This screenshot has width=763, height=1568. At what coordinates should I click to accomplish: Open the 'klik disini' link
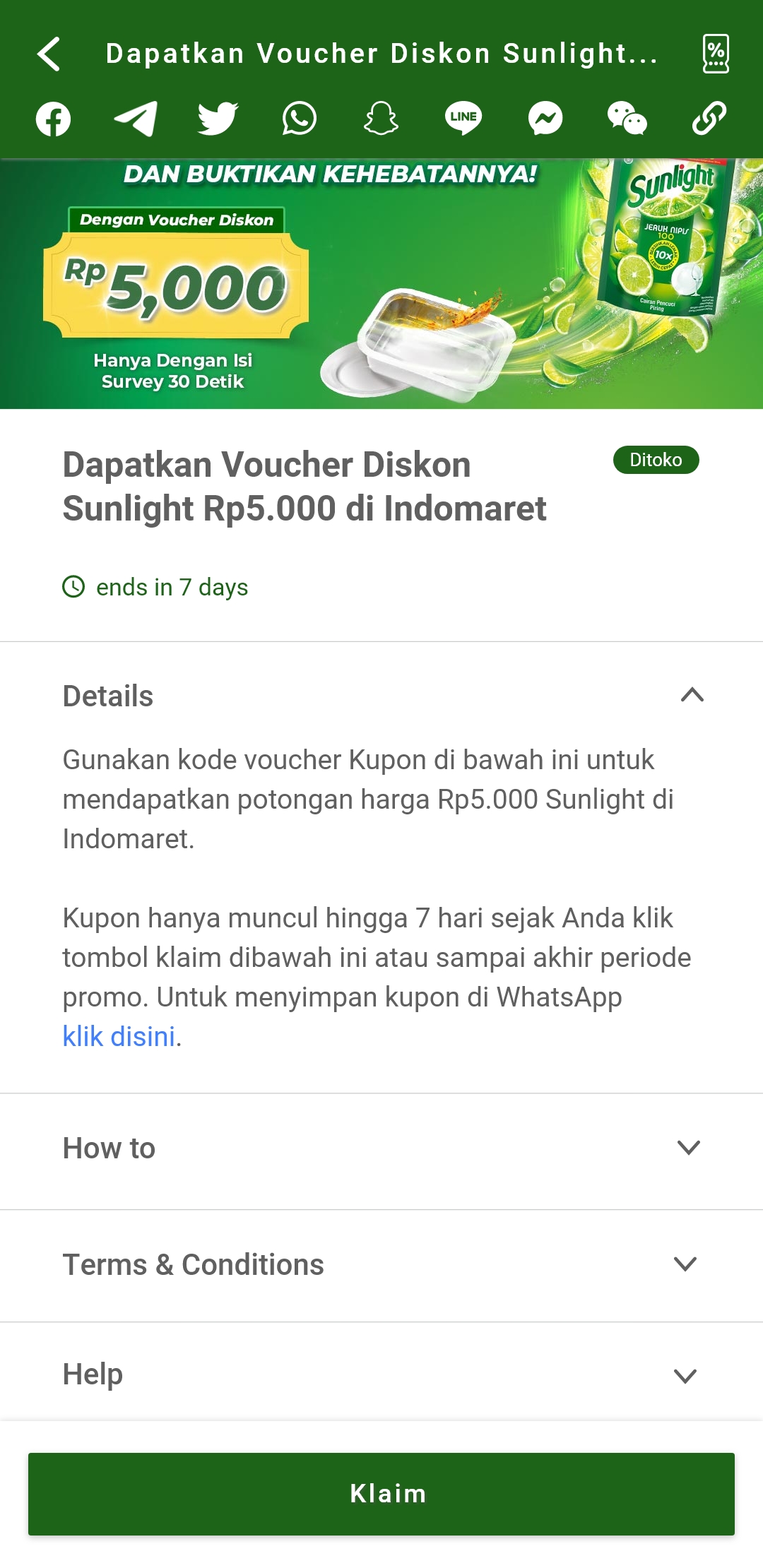click(x=119, y=1037)
